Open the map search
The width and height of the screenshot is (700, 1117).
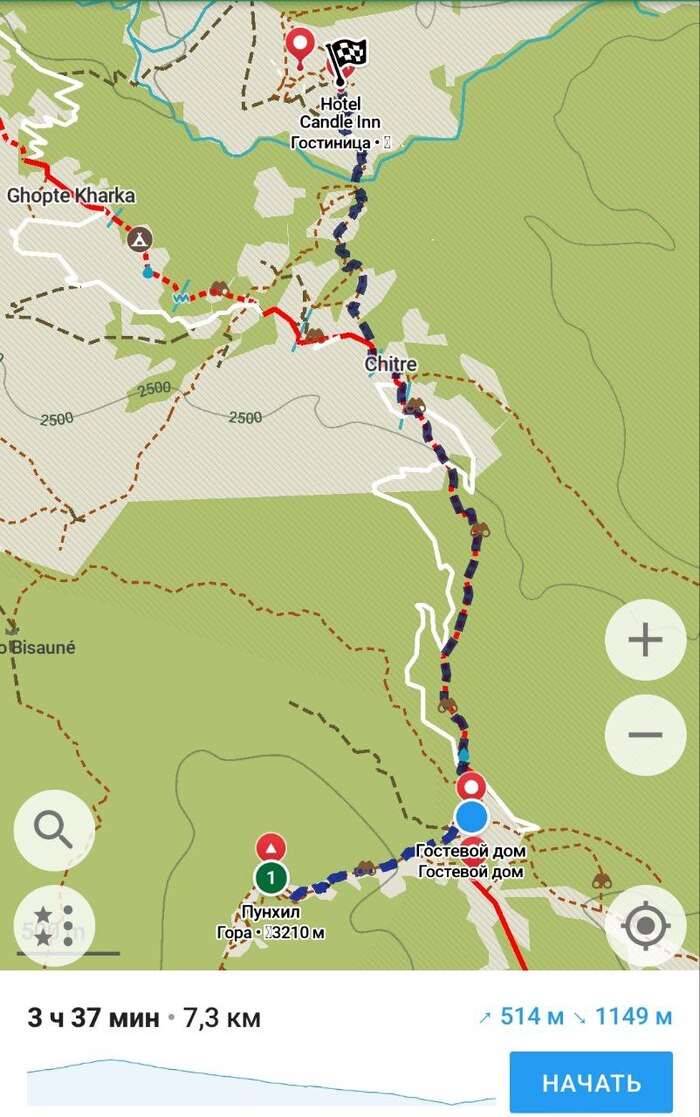(54, 830)
